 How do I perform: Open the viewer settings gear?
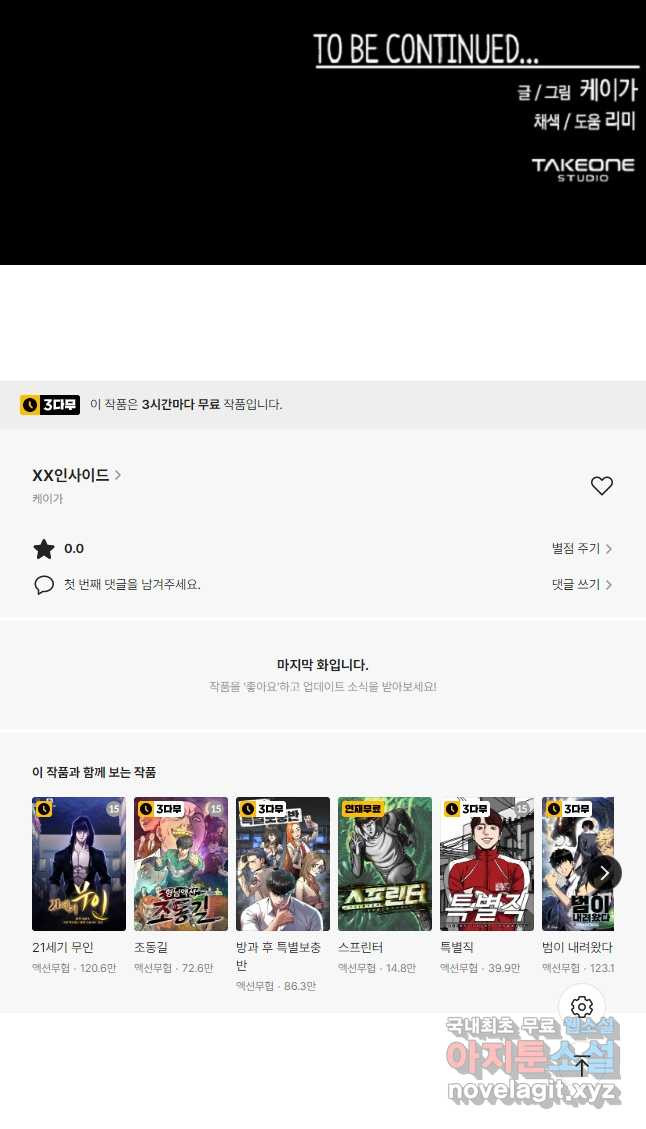point(582,1006)
